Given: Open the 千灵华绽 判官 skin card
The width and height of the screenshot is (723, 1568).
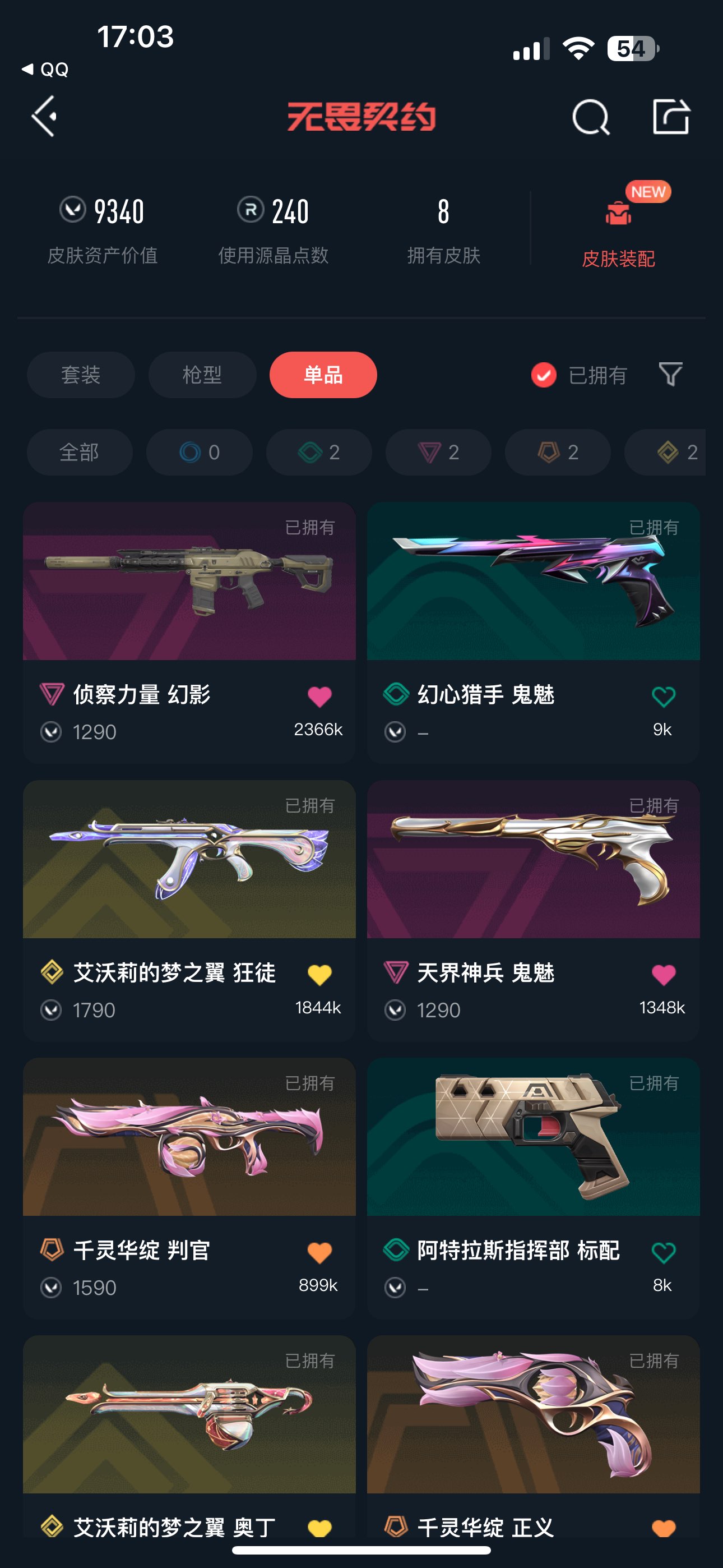Looking at the screenshot, I should (x=189, y=1188).
